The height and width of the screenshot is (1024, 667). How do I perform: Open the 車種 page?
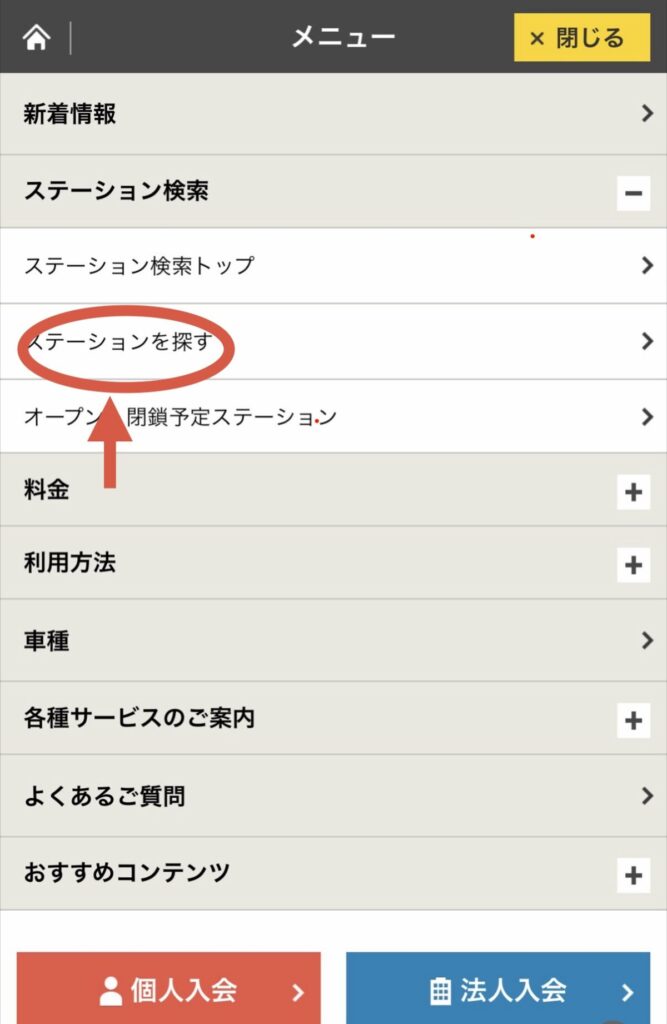tap(333, 641)
